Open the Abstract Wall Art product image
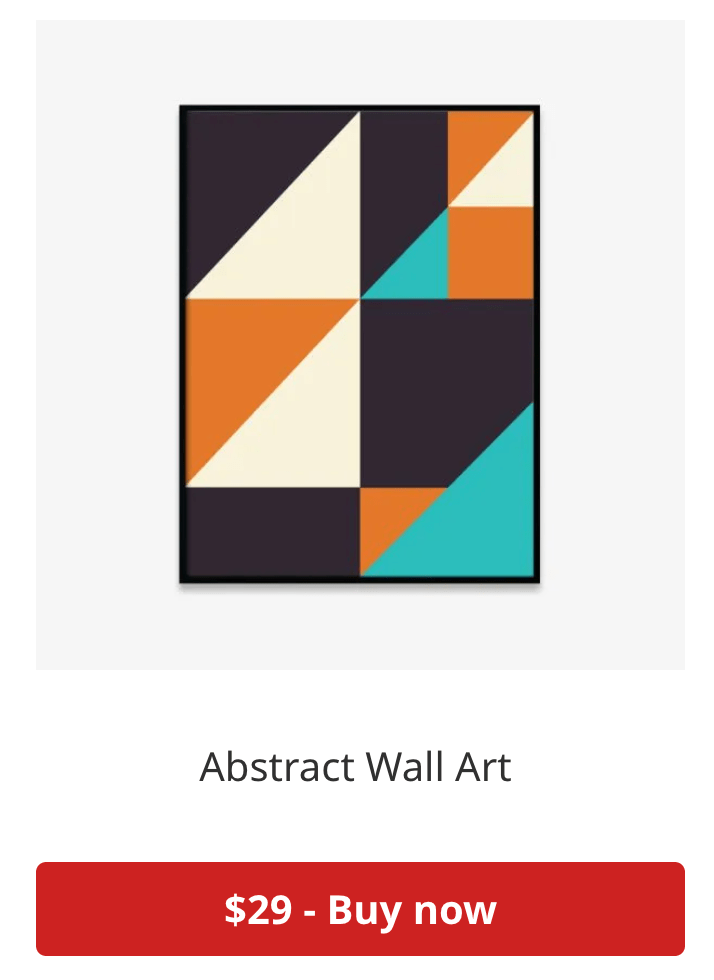 tap(360, 344)
